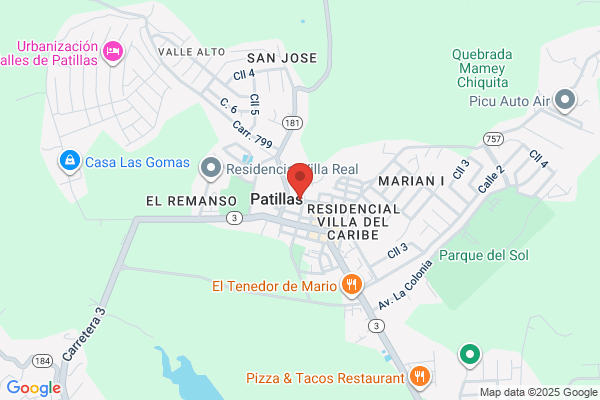Tap the Urbanización Valles de Patillas lodging pin

tap(113, 52)
